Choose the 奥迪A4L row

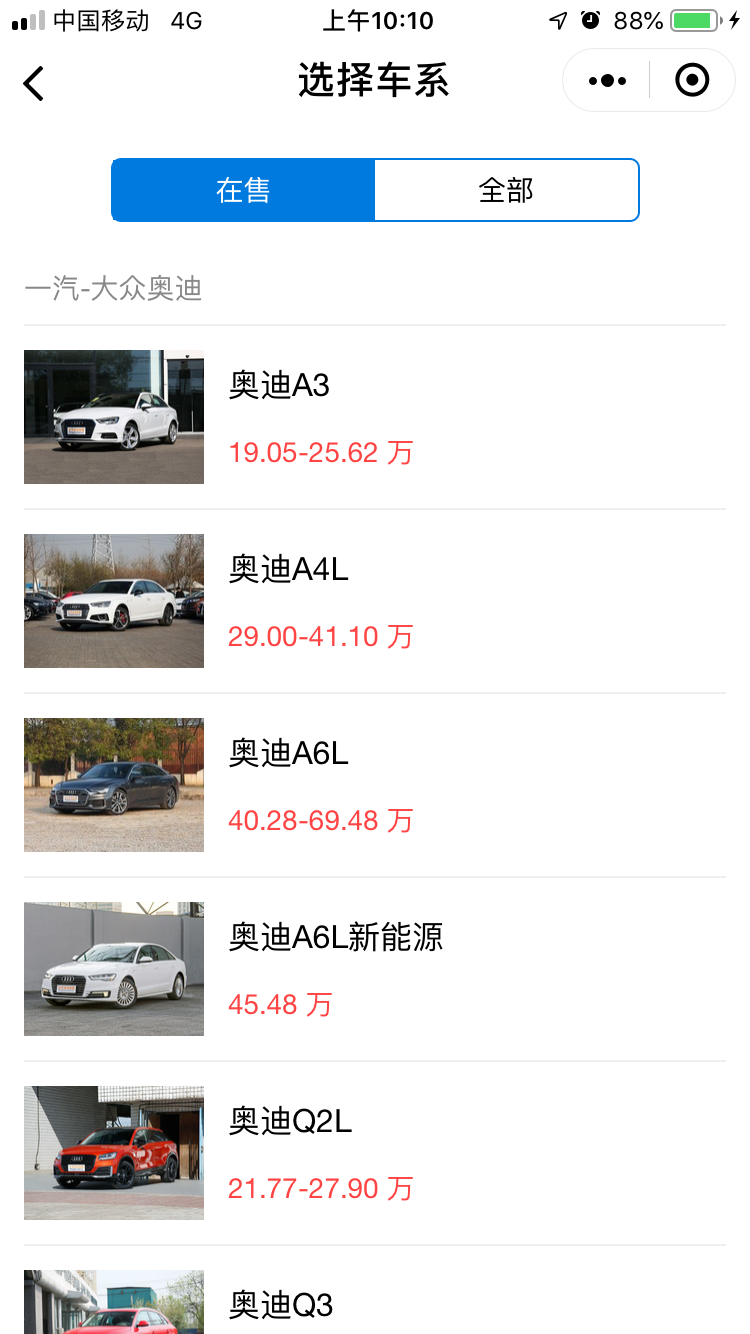374,601
